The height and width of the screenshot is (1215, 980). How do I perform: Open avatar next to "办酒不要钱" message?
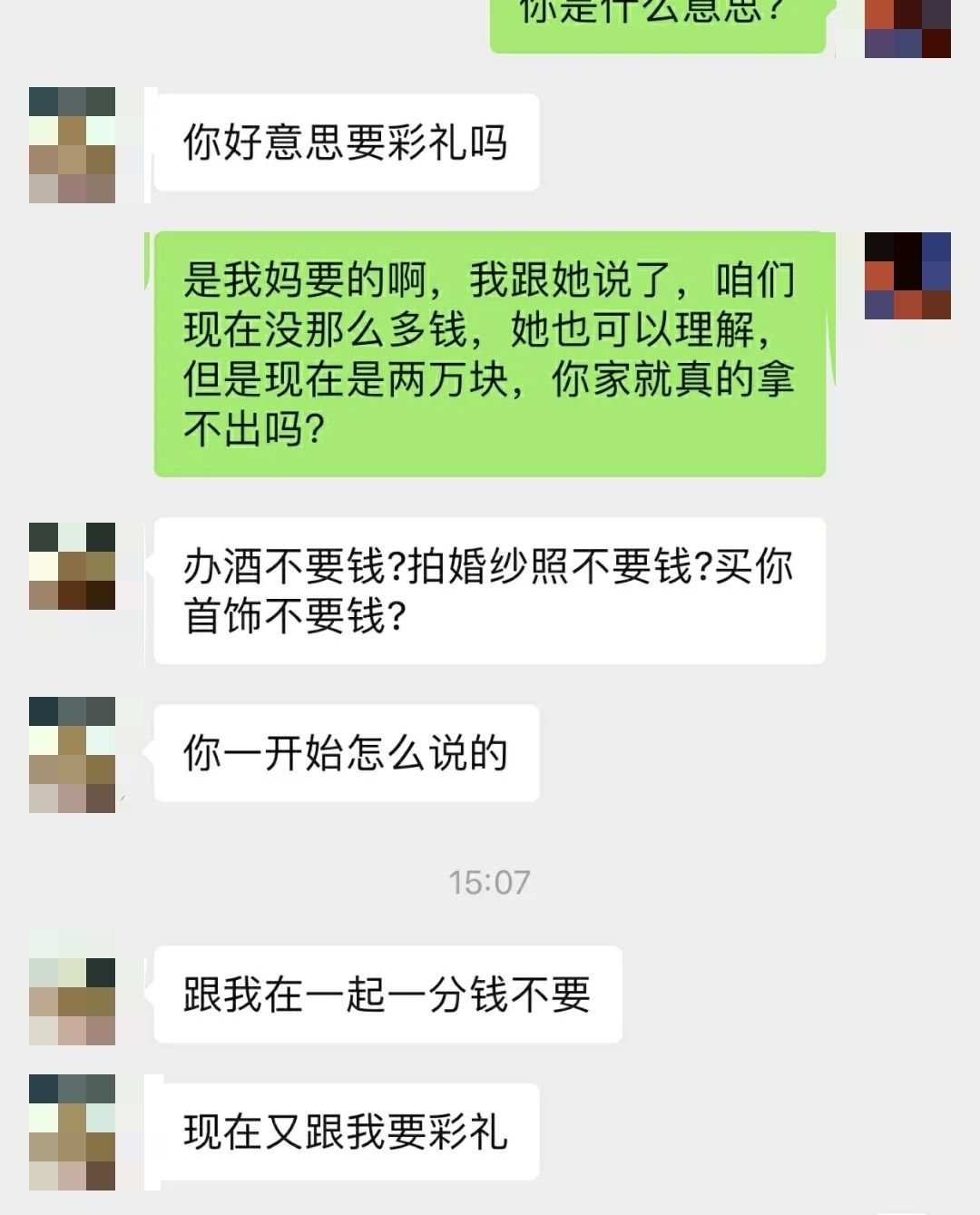72,565
